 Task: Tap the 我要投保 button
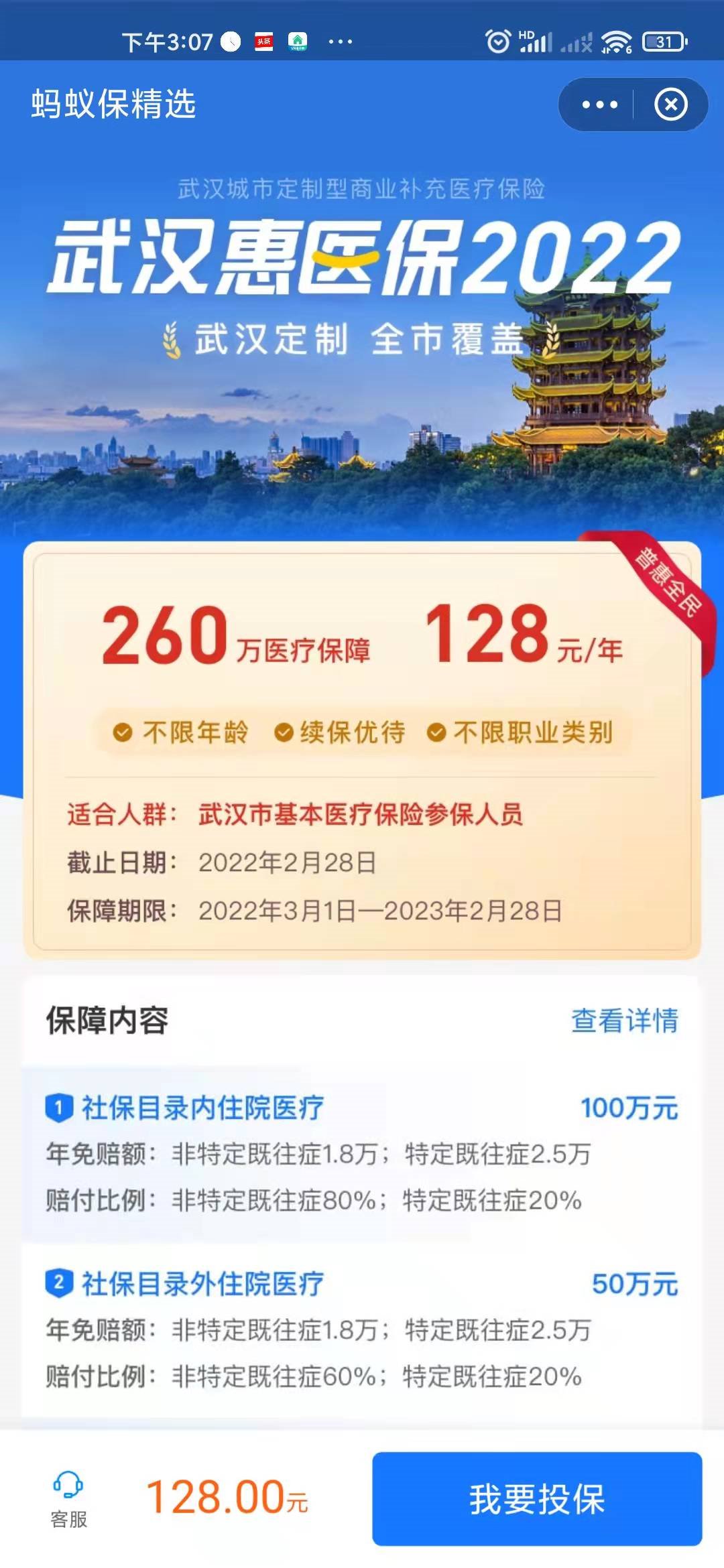[x=537, y=1498]
